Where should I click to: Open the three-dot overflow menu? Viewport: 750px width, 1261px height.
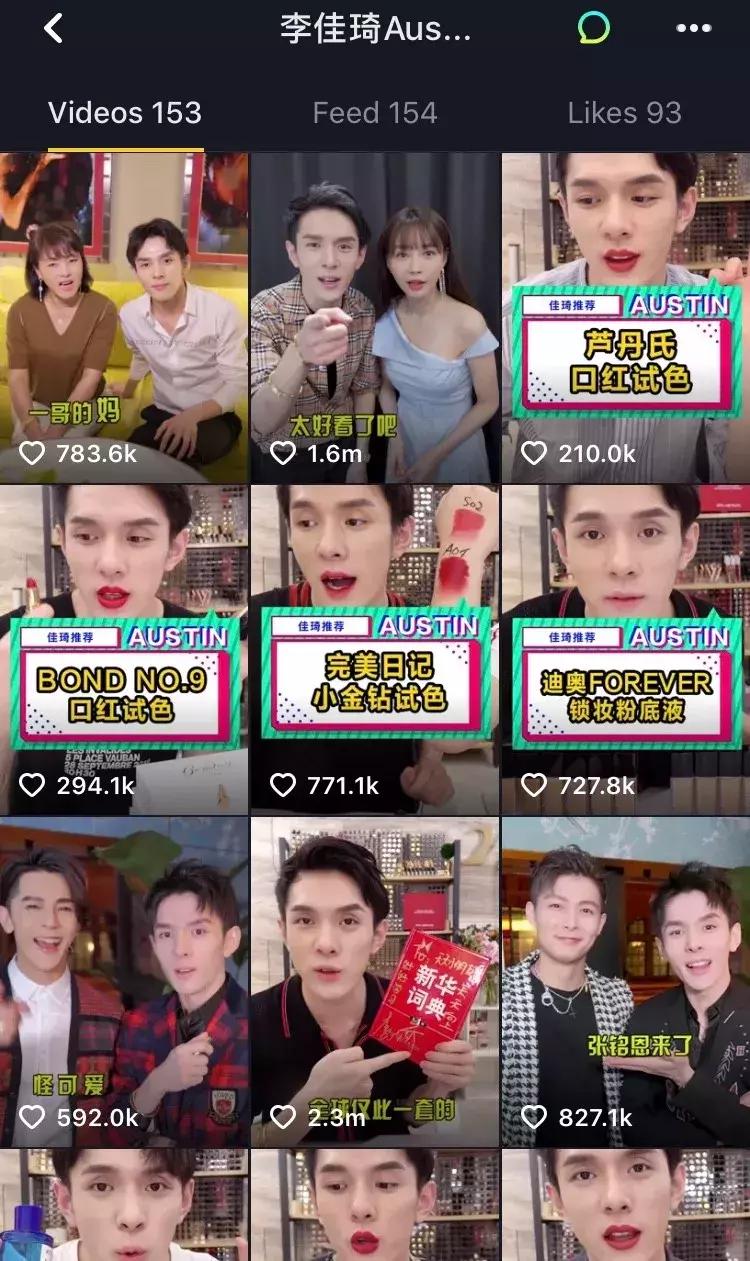pyautogui.click(x=694, y=28)
